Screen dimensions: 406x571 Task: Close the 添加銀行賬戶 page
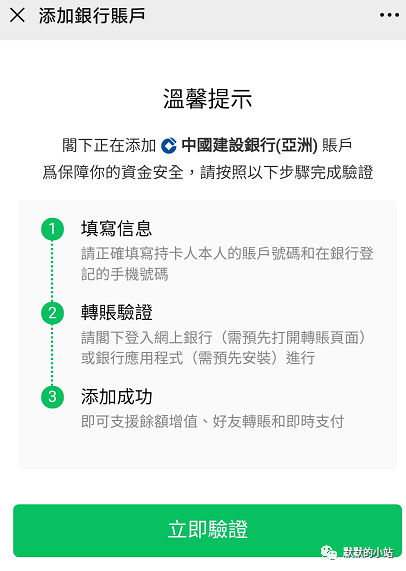[17, 15]
